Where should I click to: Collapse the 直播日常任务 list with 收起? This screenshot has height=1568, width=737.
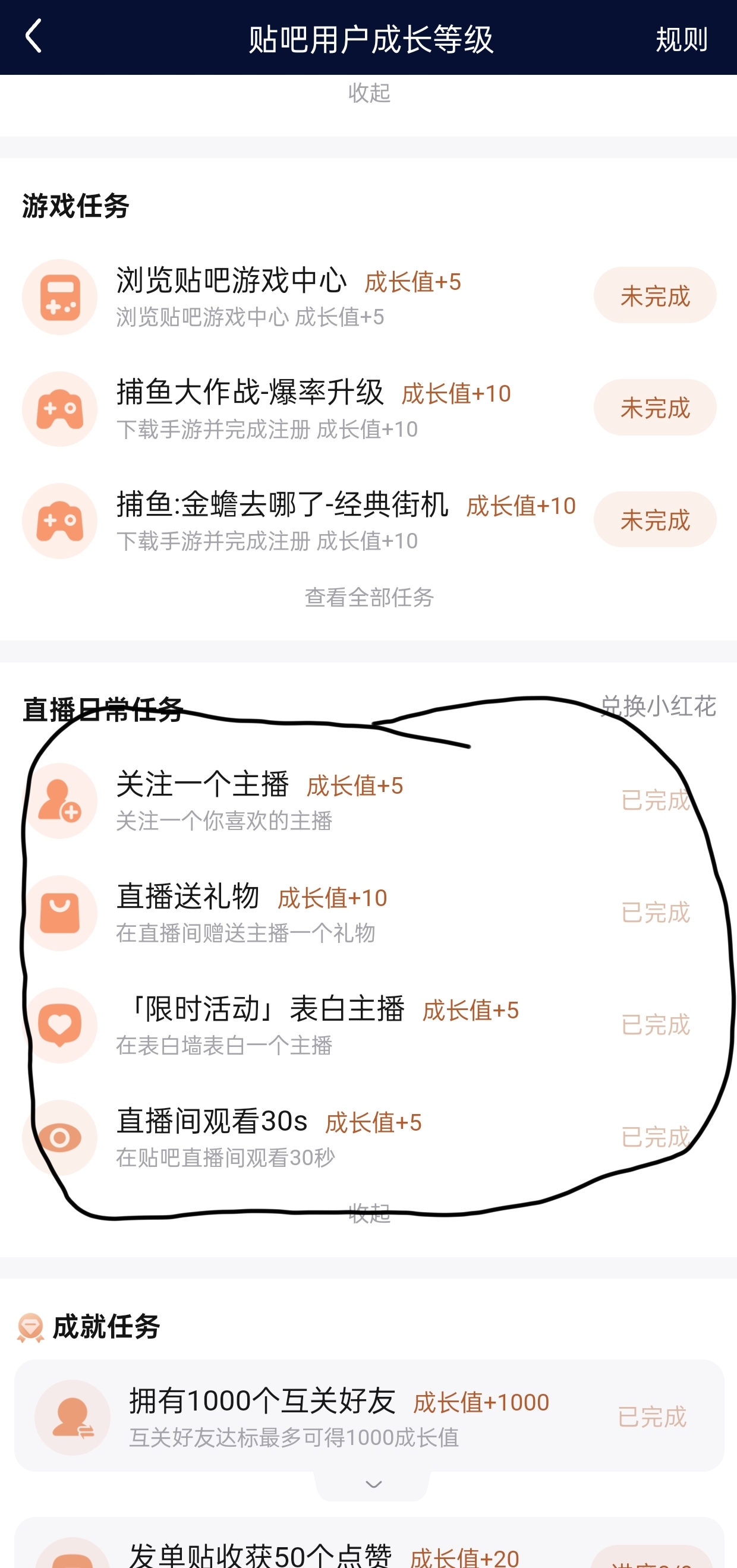pos(368,1213)
